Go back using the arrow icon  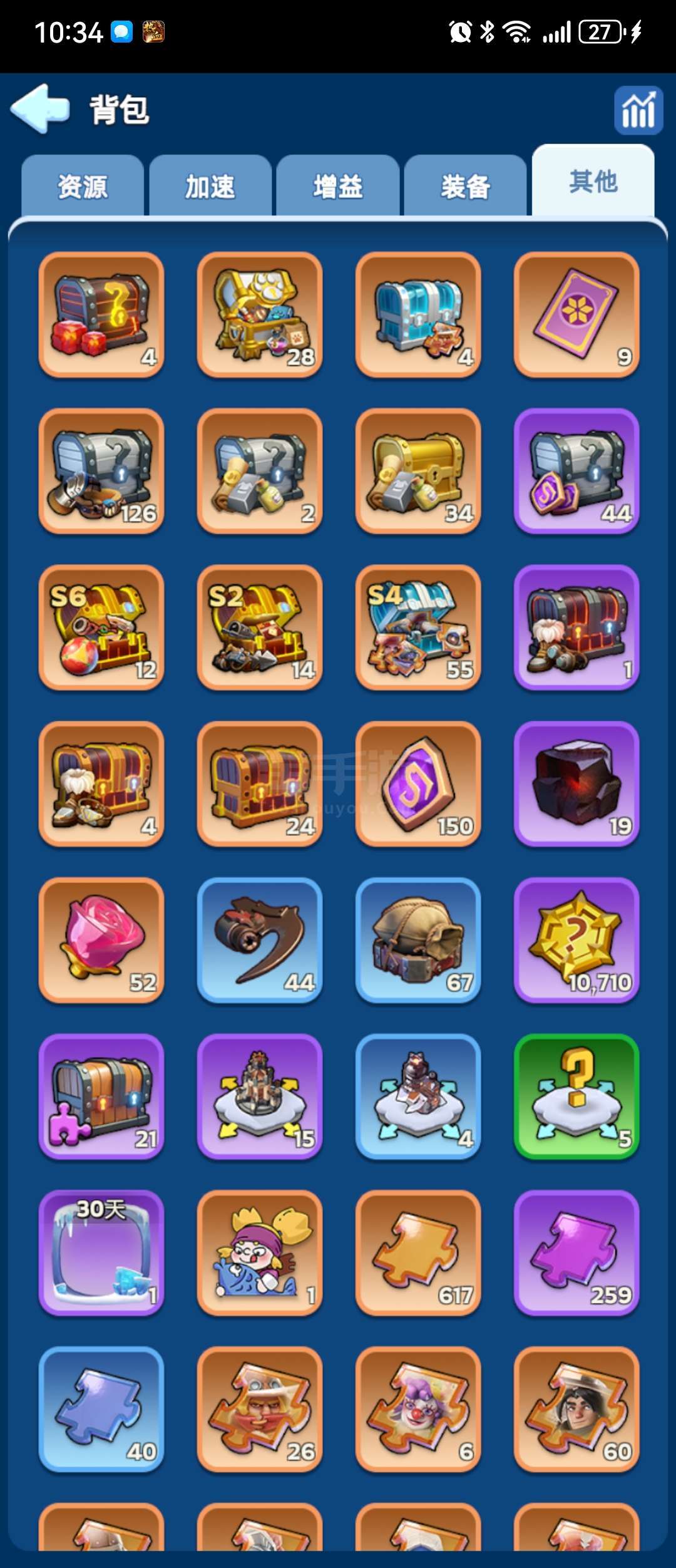tap(40, 108)
